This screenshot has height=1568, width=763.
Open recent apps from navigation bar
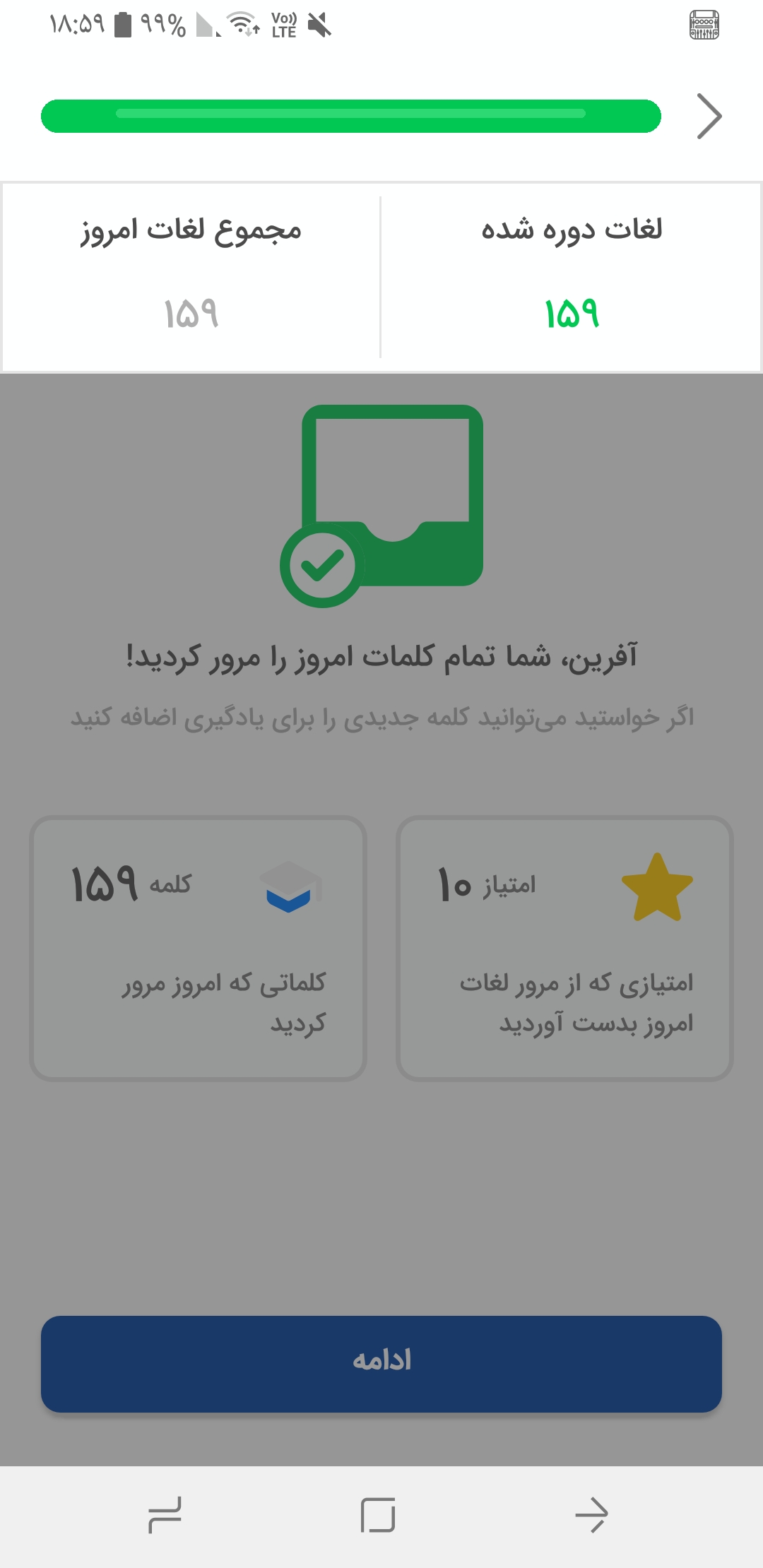[165, 1516]
